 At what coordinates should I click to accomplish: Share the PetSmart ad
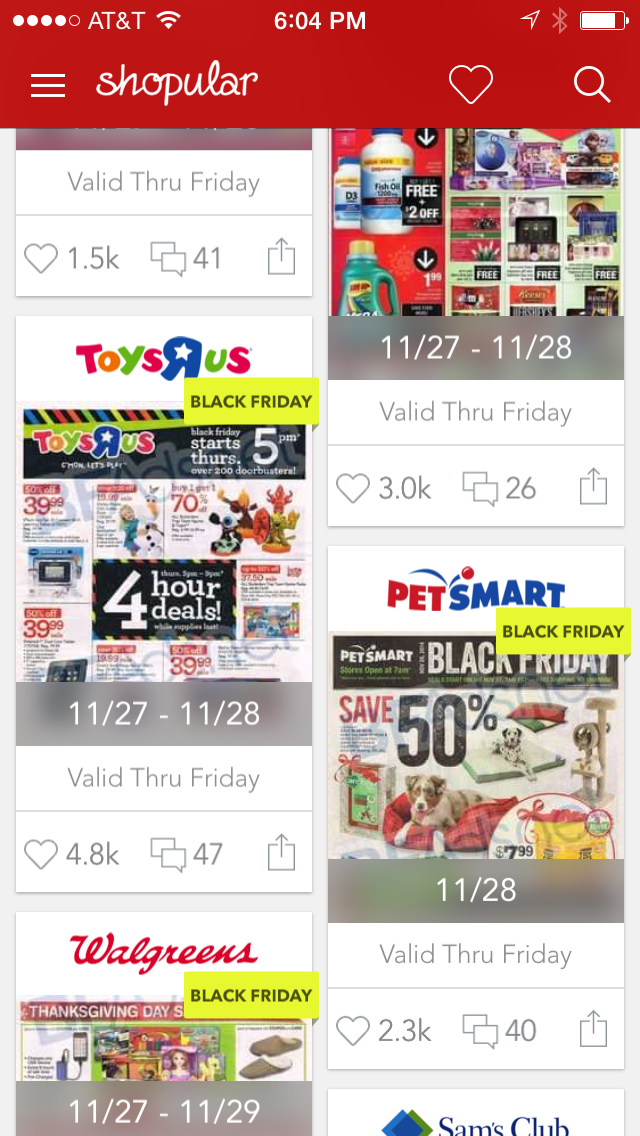pos(593,1029)
